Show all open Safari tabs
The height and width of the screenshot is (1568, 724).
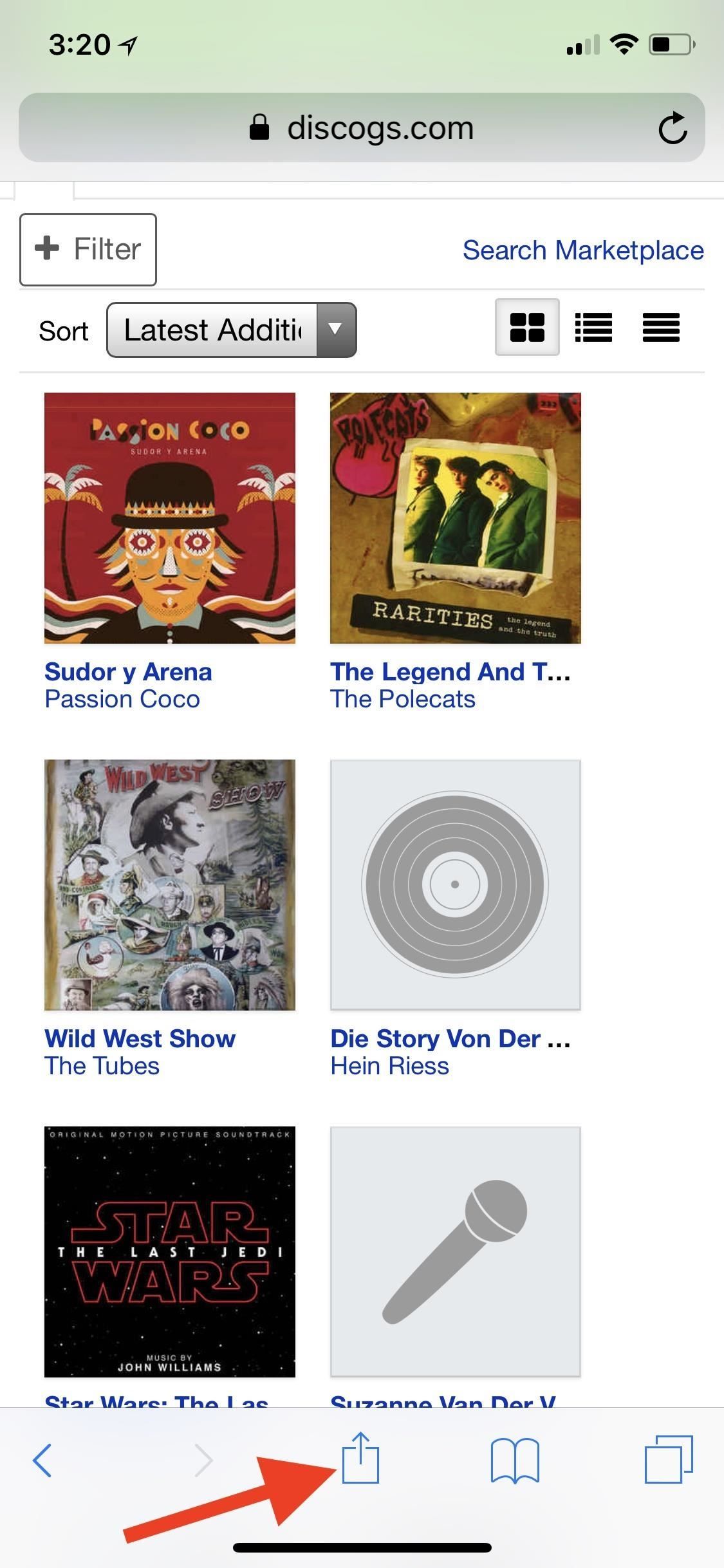click(669, 1459)
